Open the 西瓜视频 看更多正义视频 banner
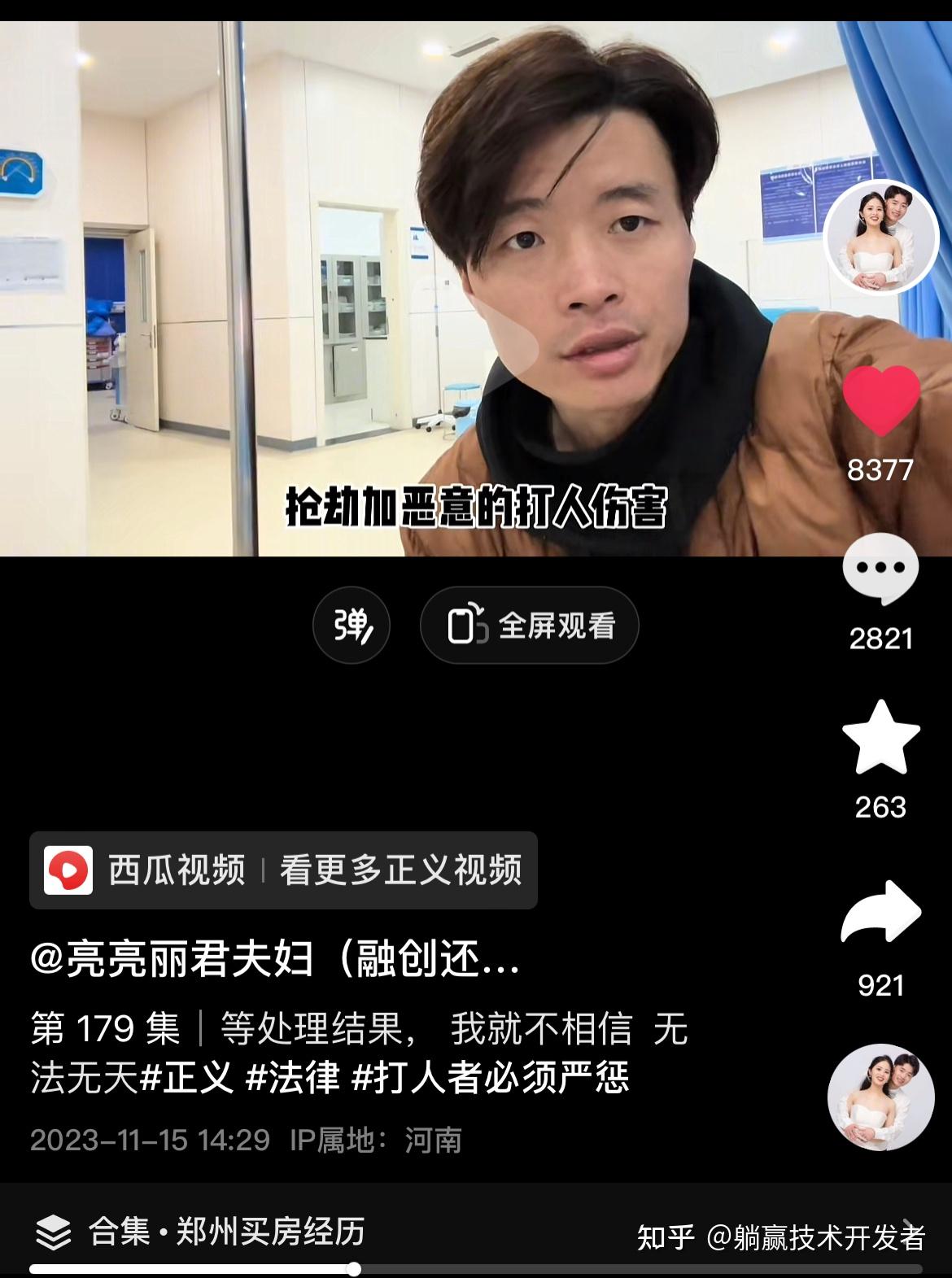 [x=283, y=870]
